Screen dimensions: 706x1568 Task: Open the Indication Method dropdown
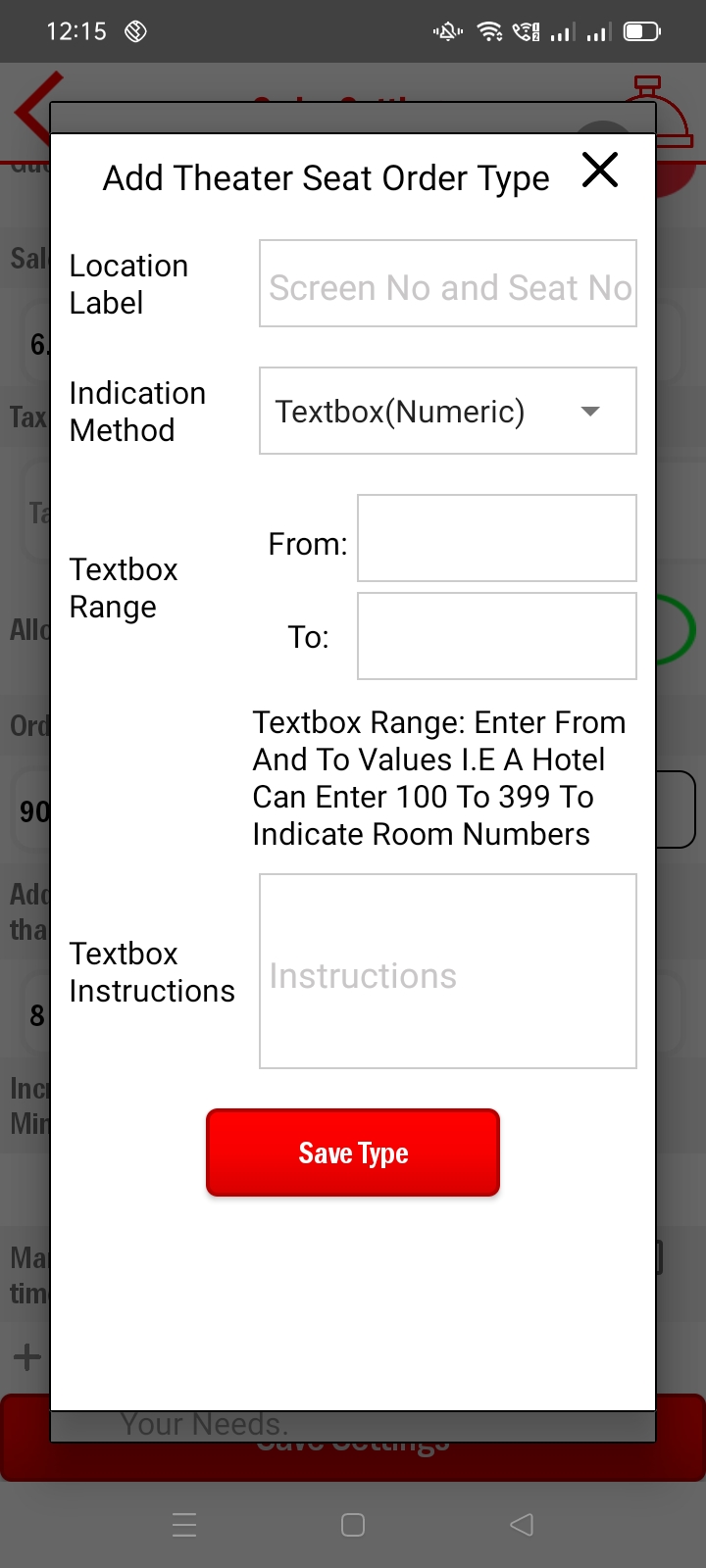click(447, 412)
